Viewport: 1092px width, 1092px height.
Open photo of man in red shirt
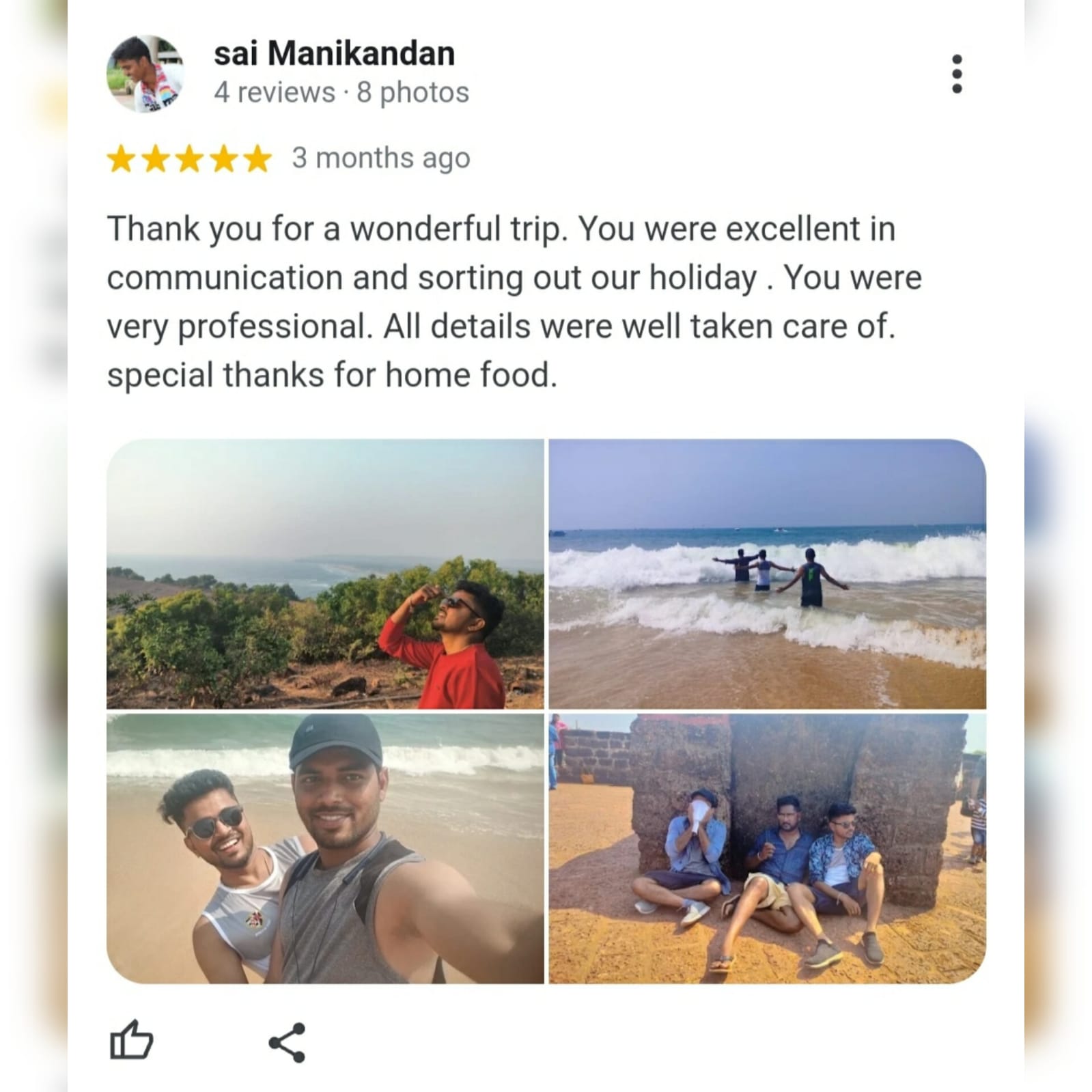pyautogui.click(x=325, y=574)
